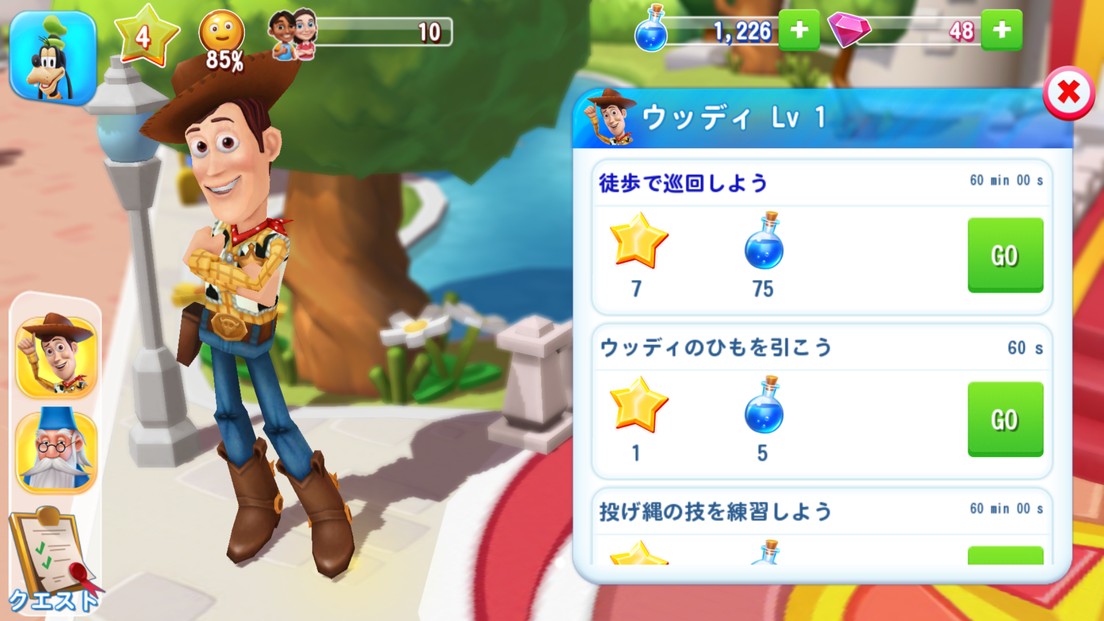This screenshot has width=1104, height=621.
Task: Buy more gems with the plus button
Action: pyautogui.click(x=1001, y=31)
